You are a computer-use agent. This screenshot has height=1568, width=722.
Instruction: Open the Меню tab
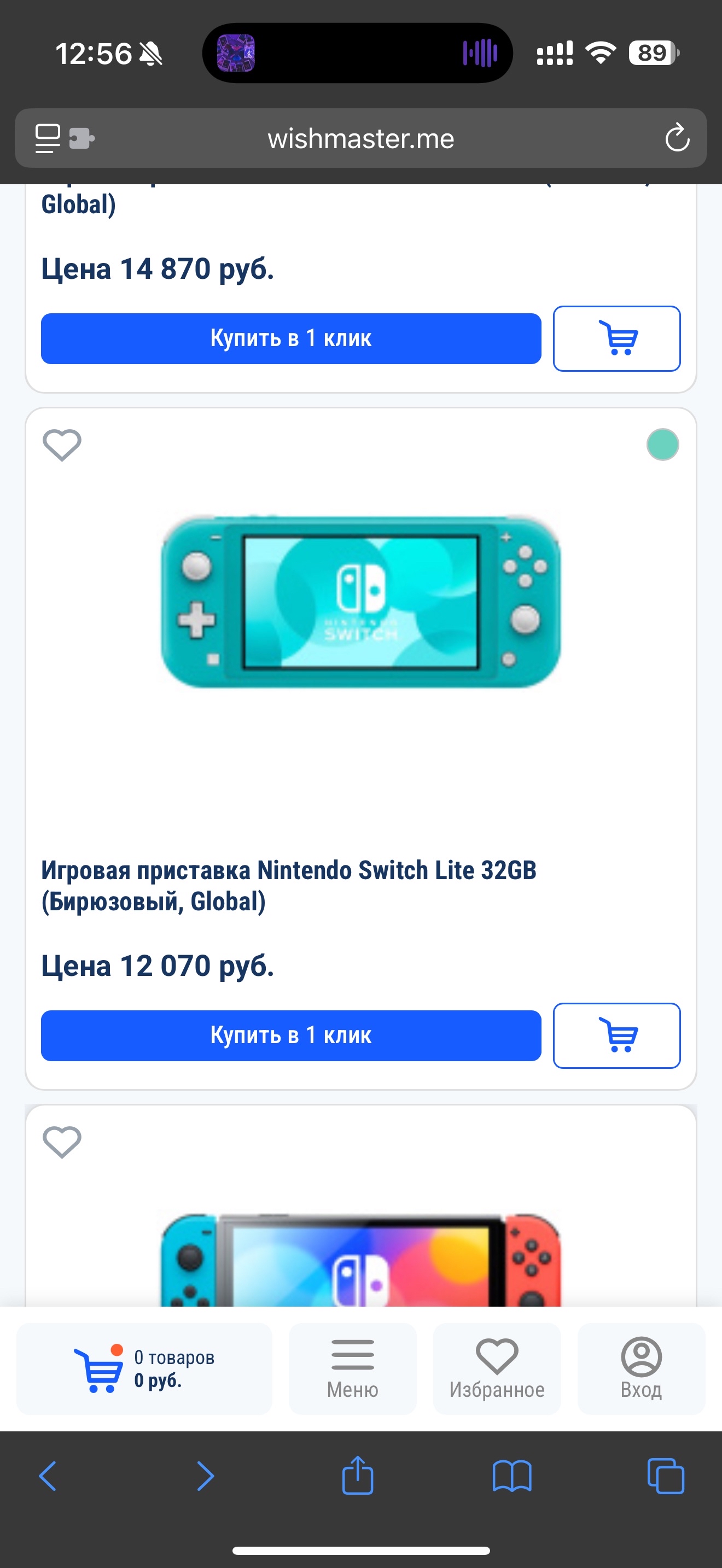(352, 1369)
